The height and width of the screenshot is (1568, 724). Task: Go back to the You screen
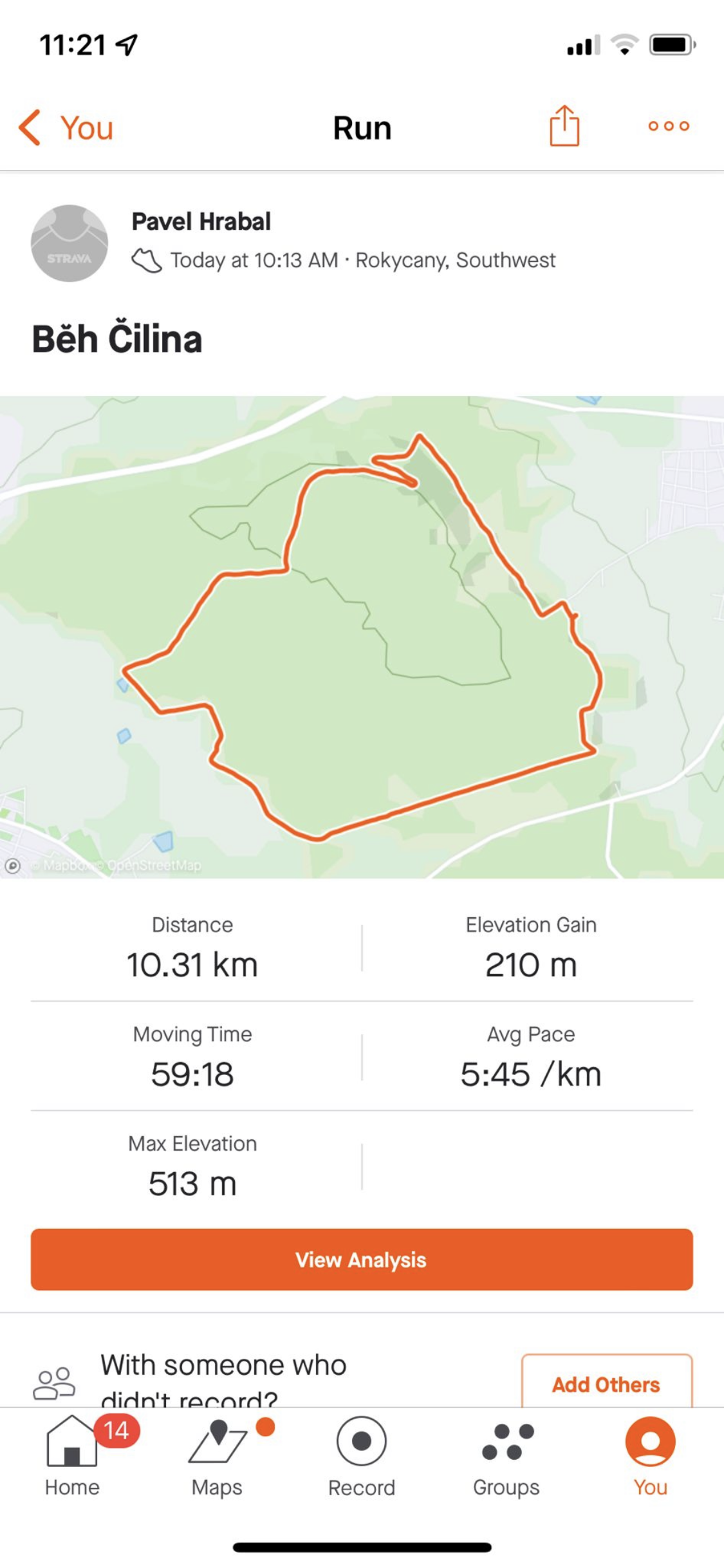(66, 127)
